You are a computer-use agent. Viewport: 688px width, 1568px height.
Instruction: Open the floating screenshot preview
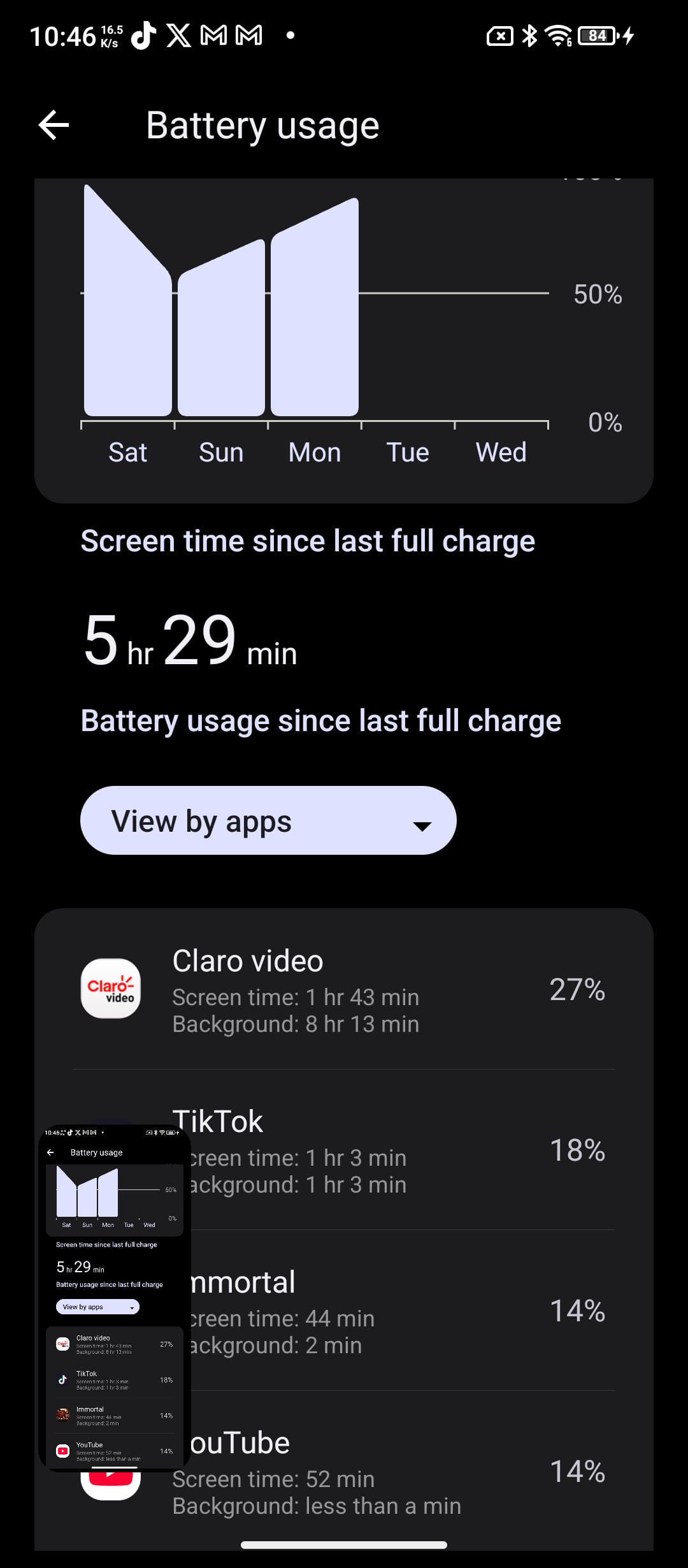pos(115,1297)
